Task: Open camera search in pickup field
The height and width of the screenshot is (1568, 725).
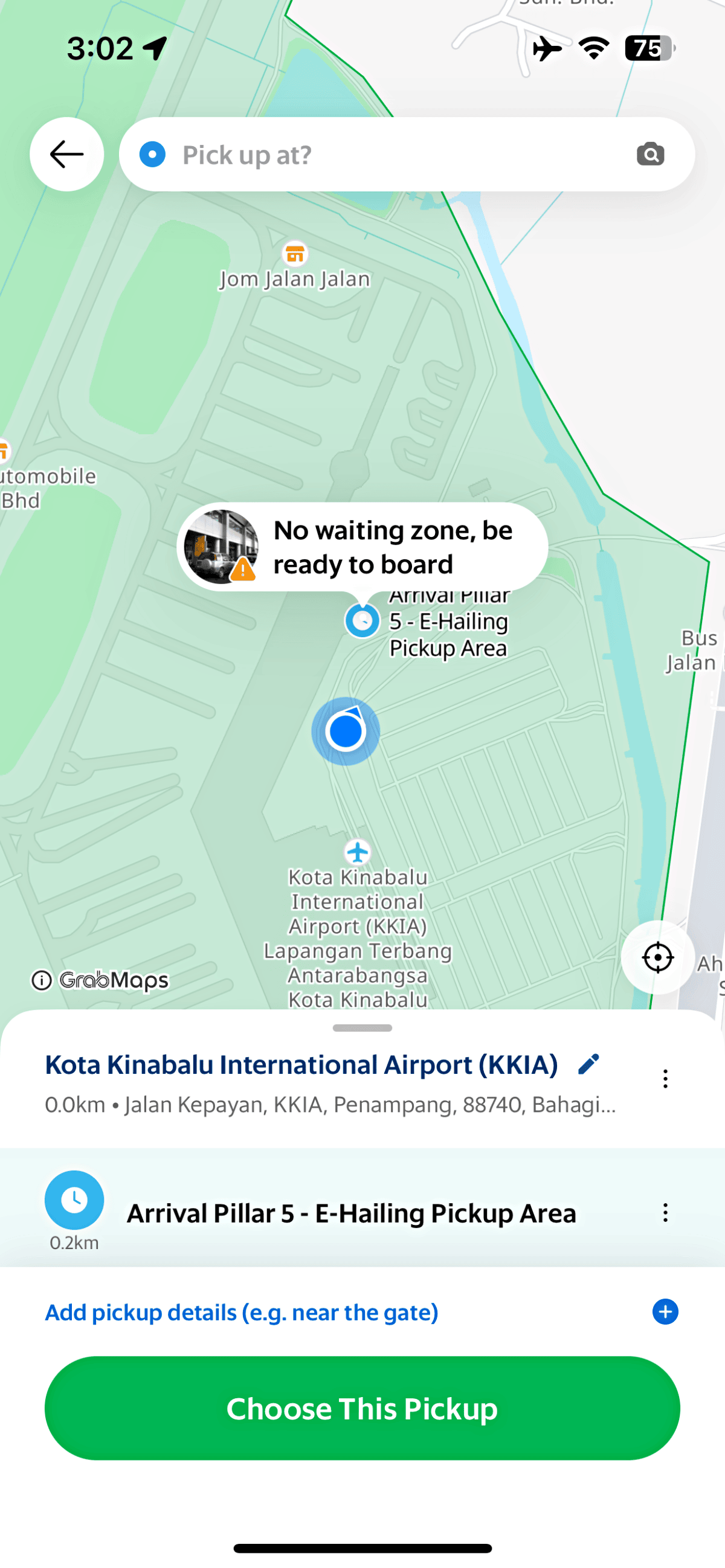Action: coord(650,154)
